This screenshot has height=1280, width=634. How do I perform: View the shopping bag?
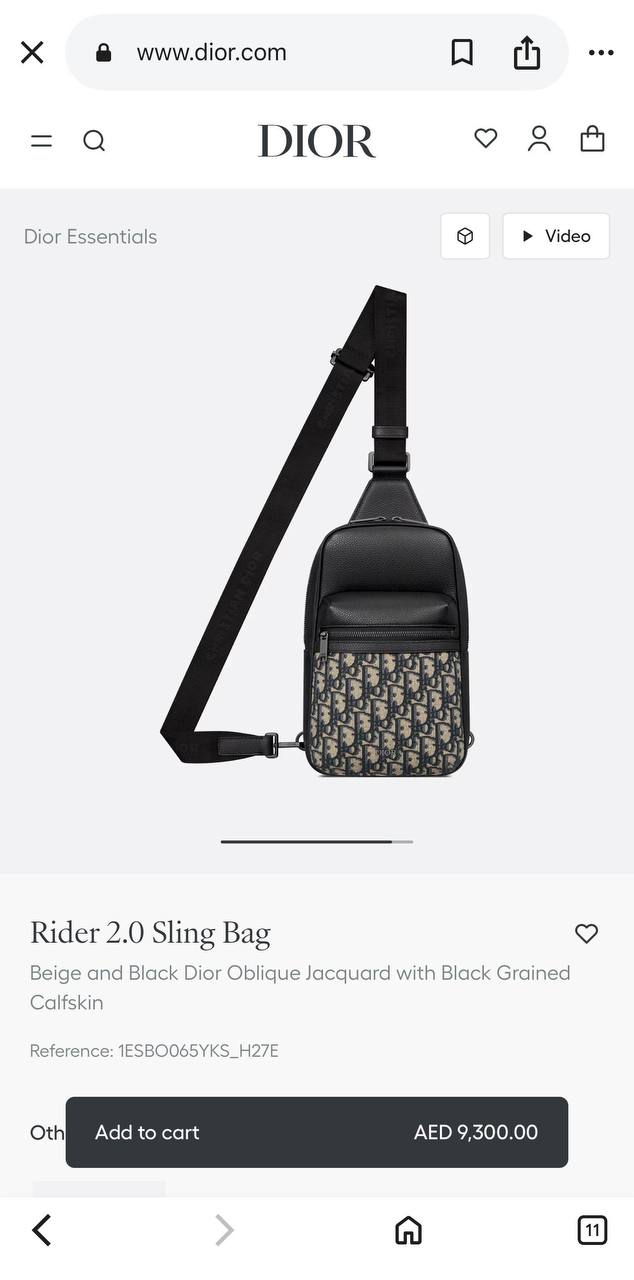point(593,139)
